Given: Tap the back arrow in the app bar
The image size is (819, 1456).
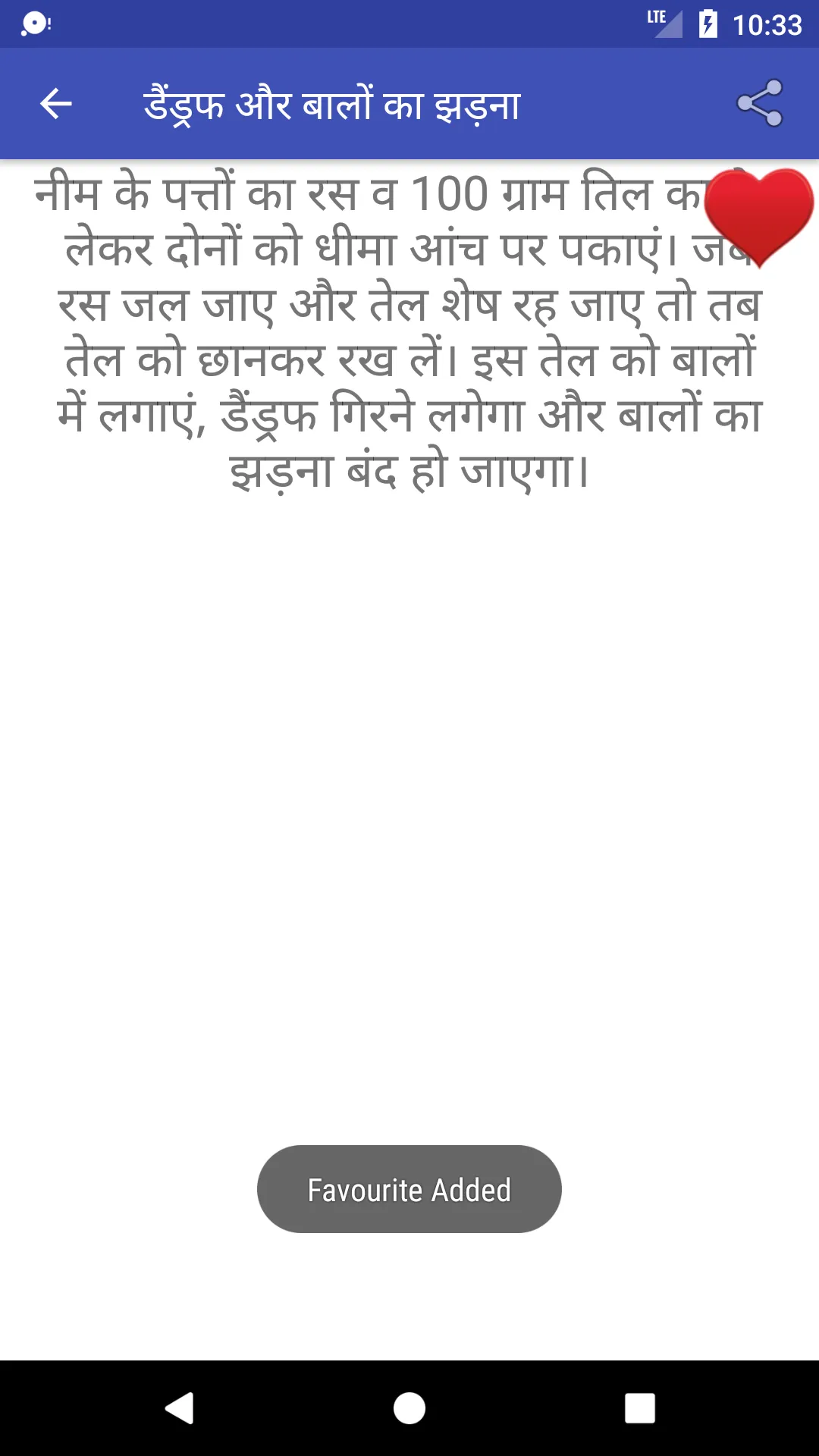Looking at the screenshot, I should click(x=57, y=102).
